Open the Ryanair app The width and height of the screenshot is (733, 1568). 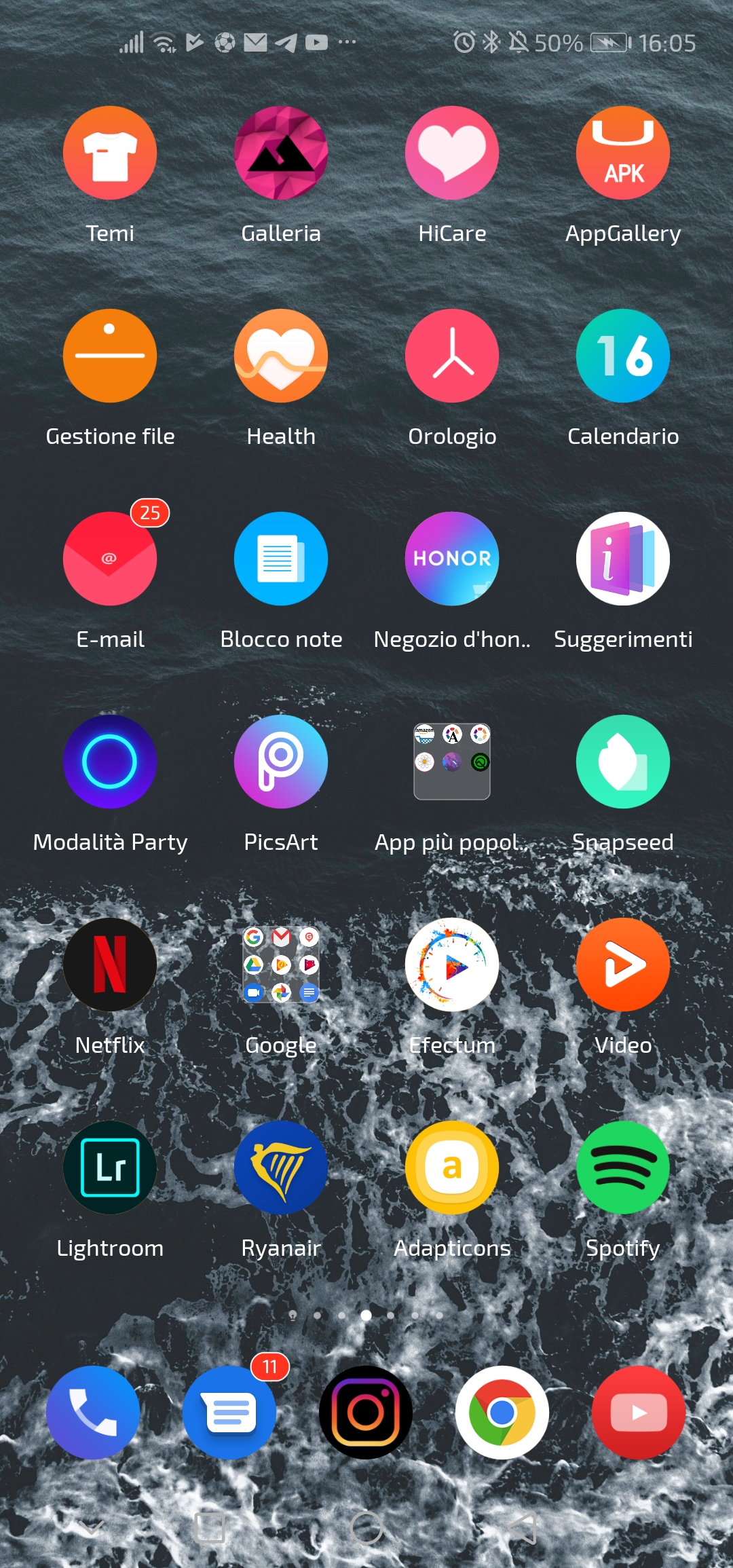(281, 1168)
